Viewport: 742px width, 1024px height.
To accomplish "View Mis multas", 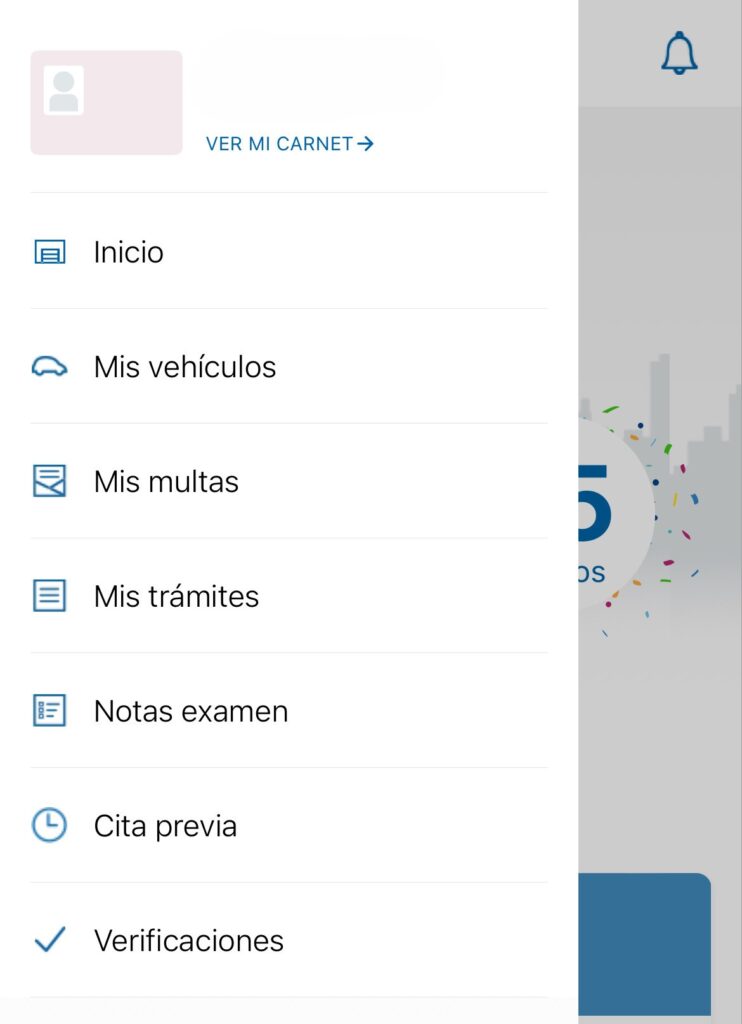I will [166, 482].
